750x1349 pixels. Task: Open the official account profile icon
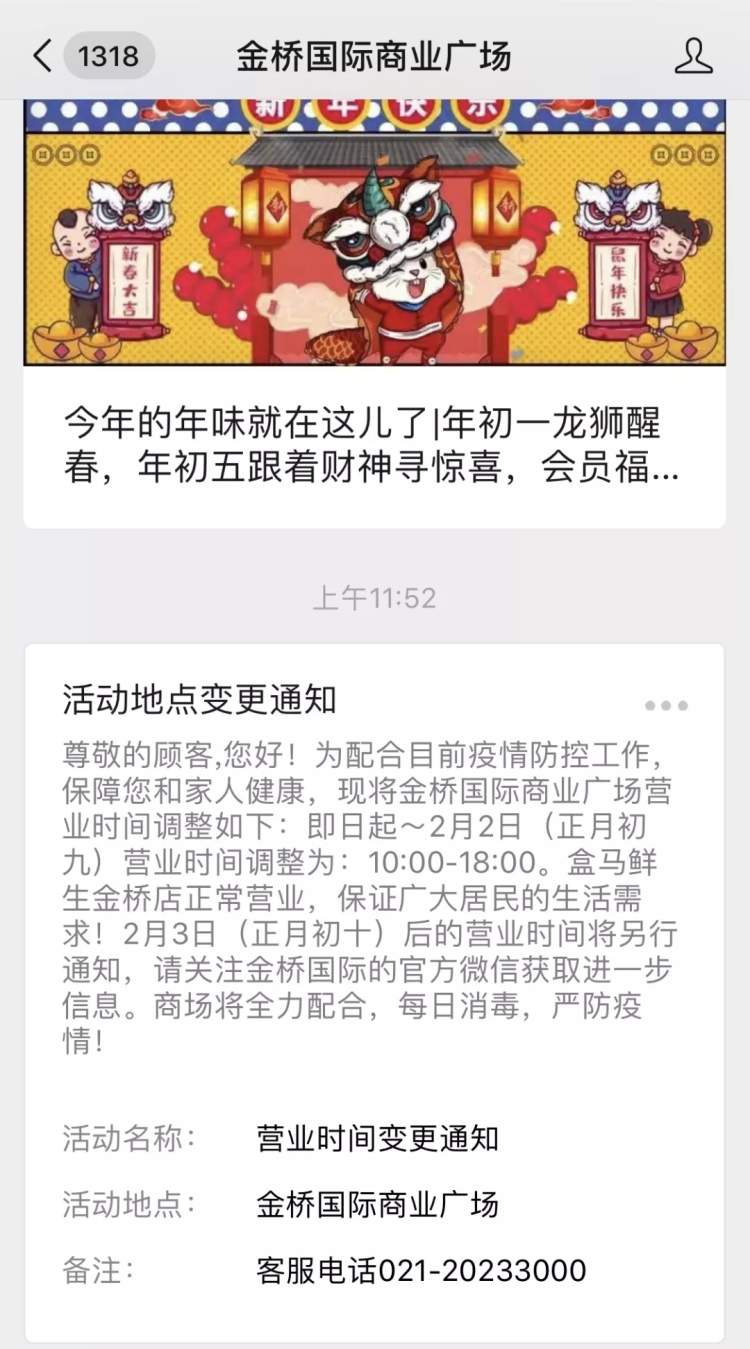(x=693, y=56)
